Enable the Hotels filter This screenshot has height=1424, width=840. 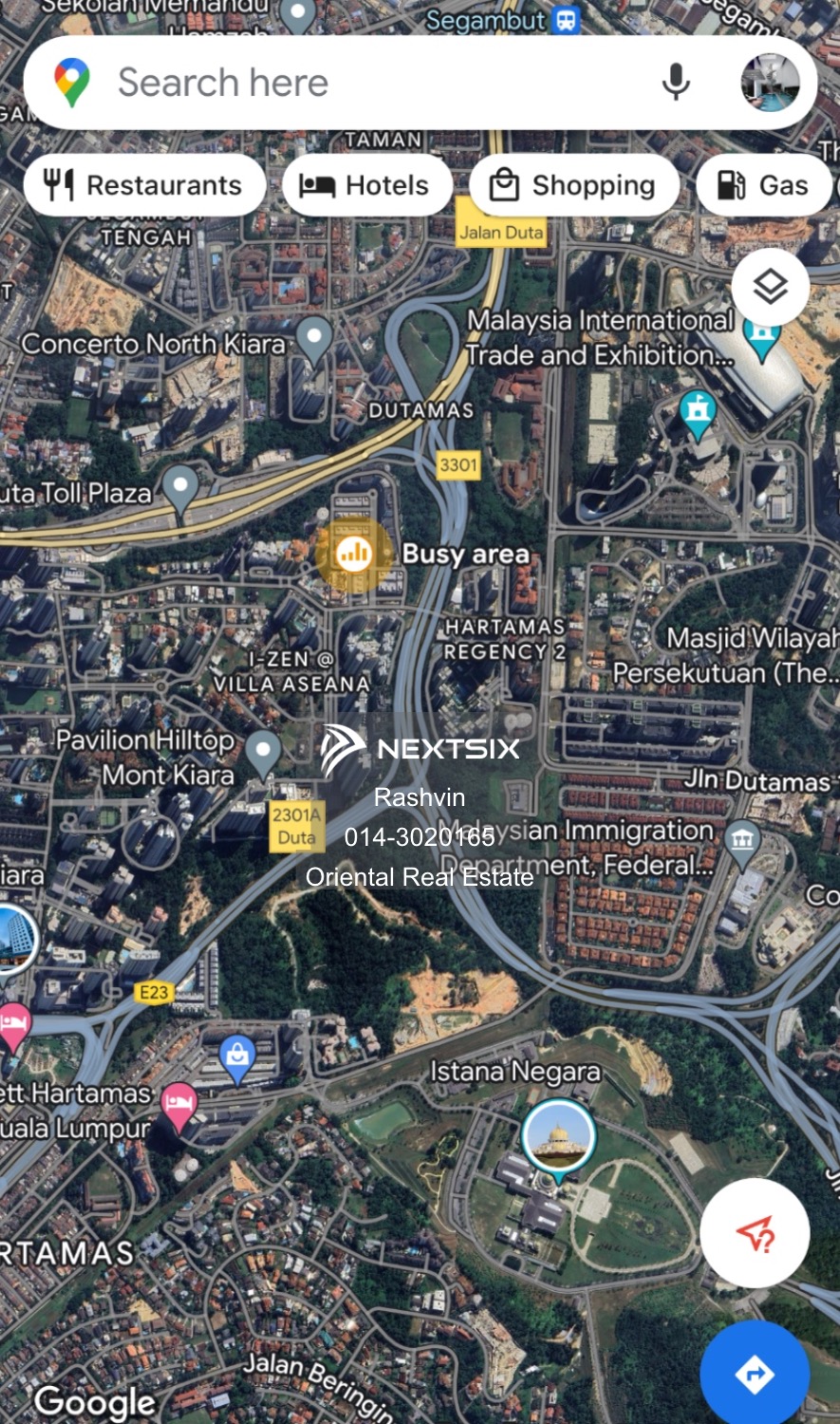point(366,185)
